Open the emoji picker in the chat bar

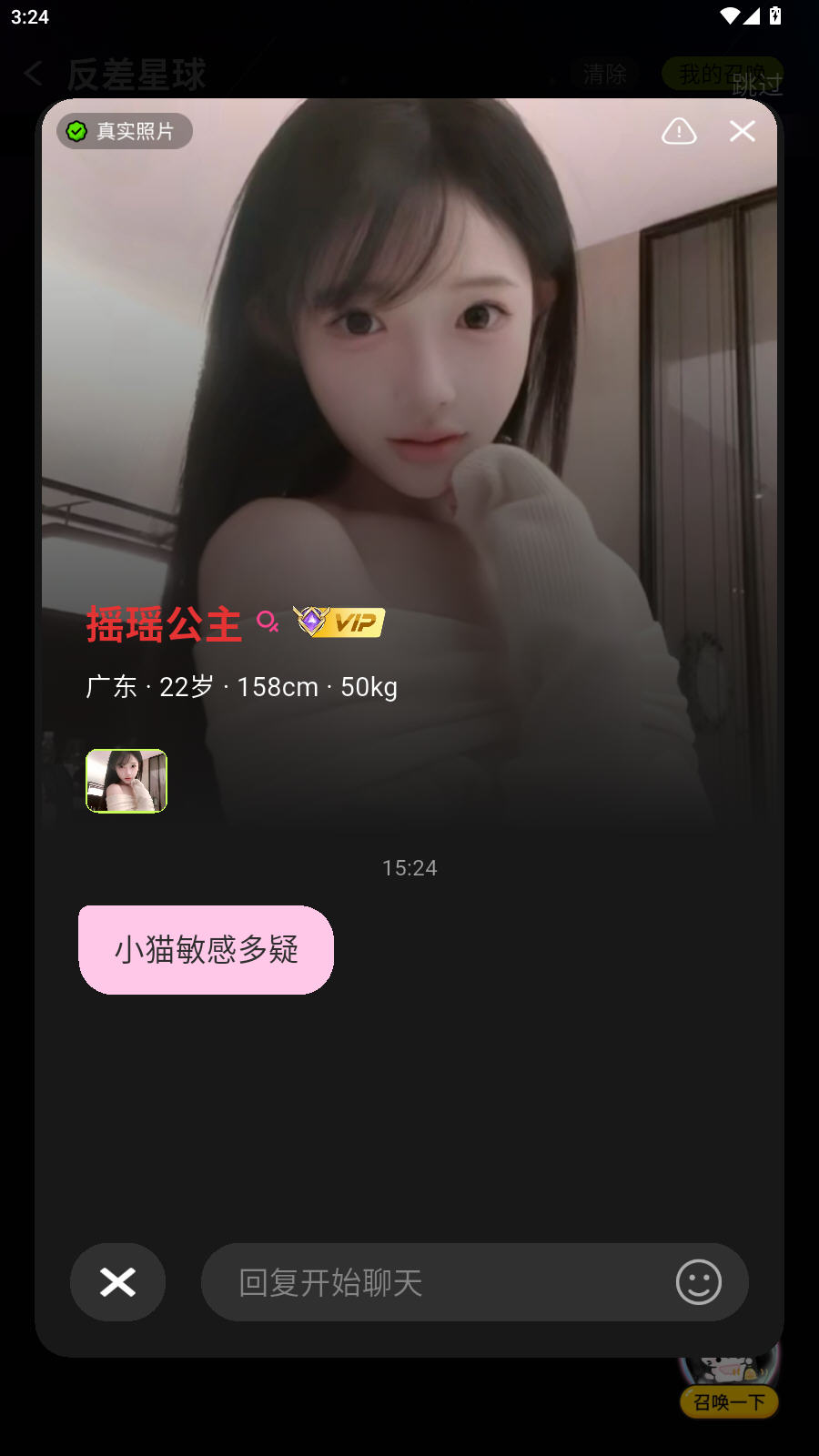(697, 1282)
